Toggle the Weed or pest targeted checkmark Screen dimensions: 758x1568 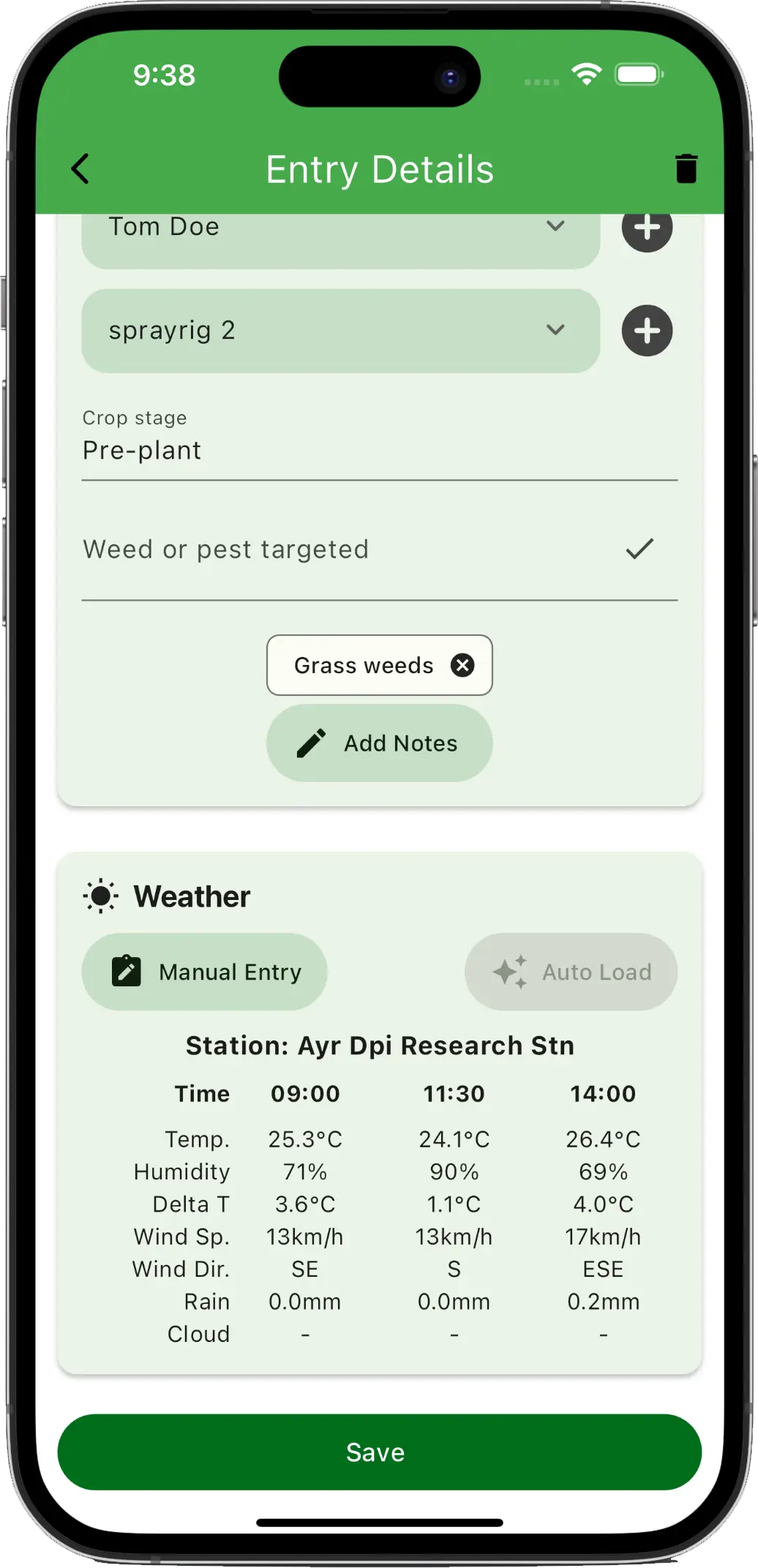[x=639, y=549]
